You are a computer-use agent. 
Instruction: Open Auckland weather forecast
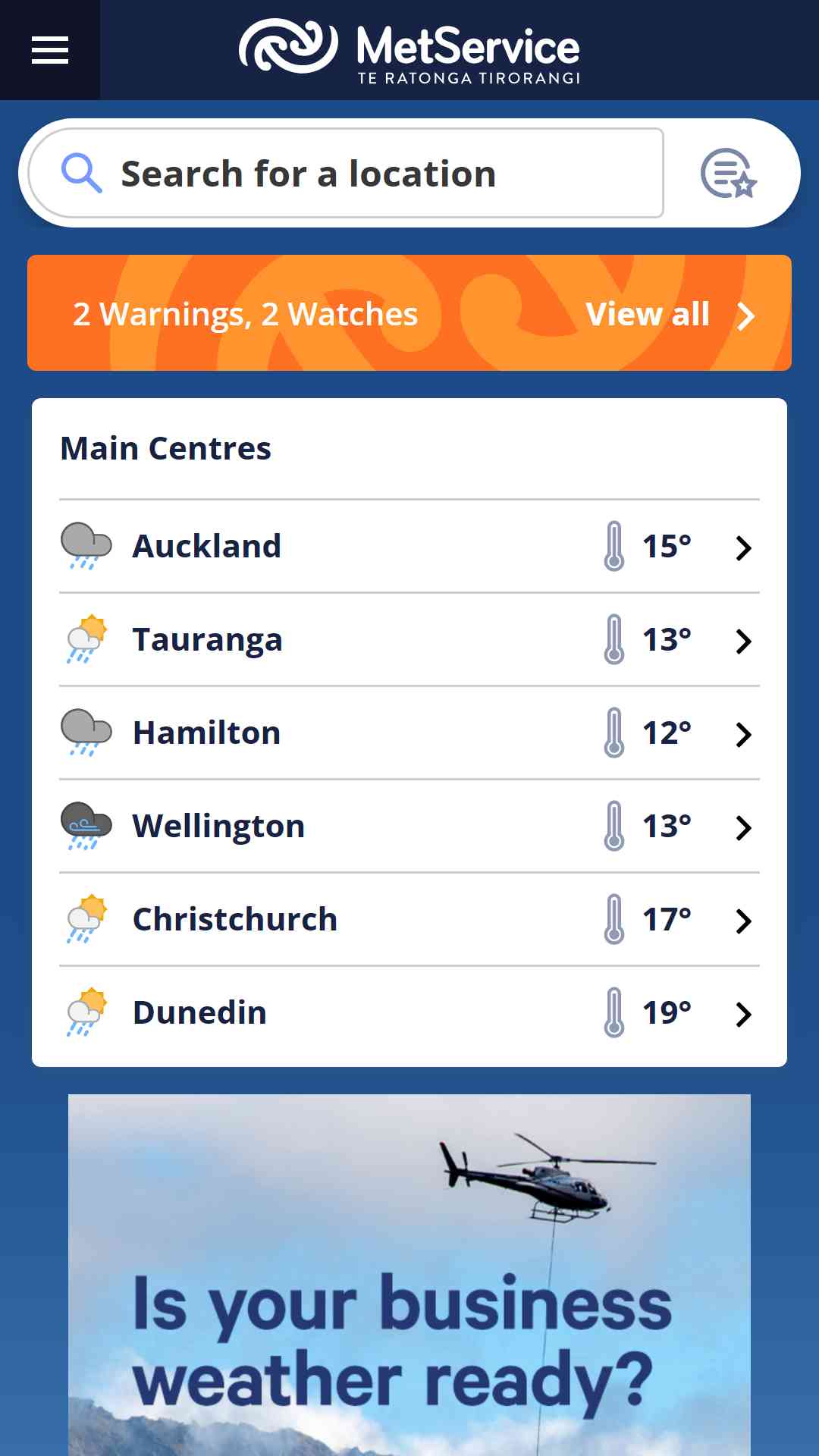(x=409, y=546)
